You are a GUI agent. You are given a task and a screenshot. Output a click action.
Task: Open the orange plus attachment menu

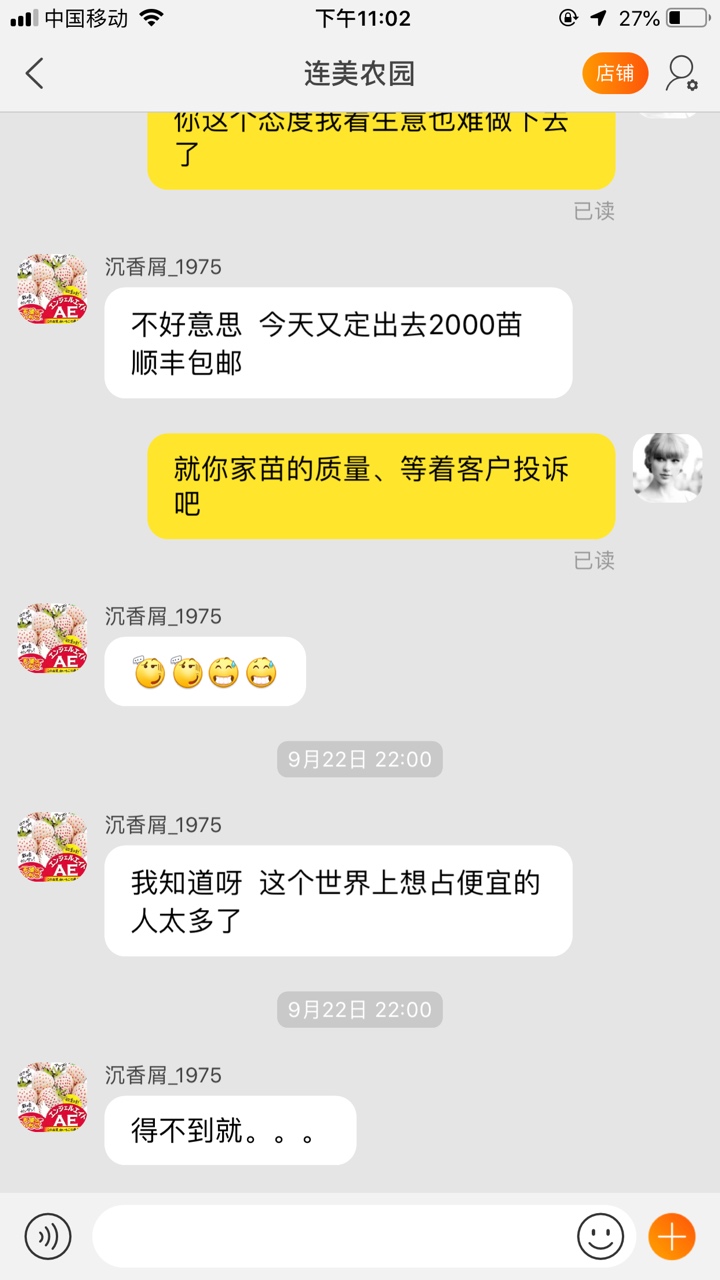coord(672,1237)
